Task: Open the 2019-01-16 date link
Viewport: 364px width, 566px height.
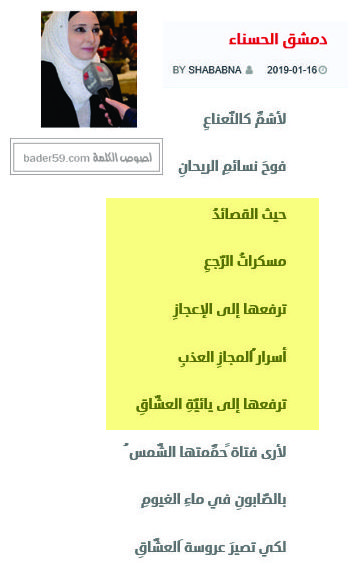Action: [292, 70]
